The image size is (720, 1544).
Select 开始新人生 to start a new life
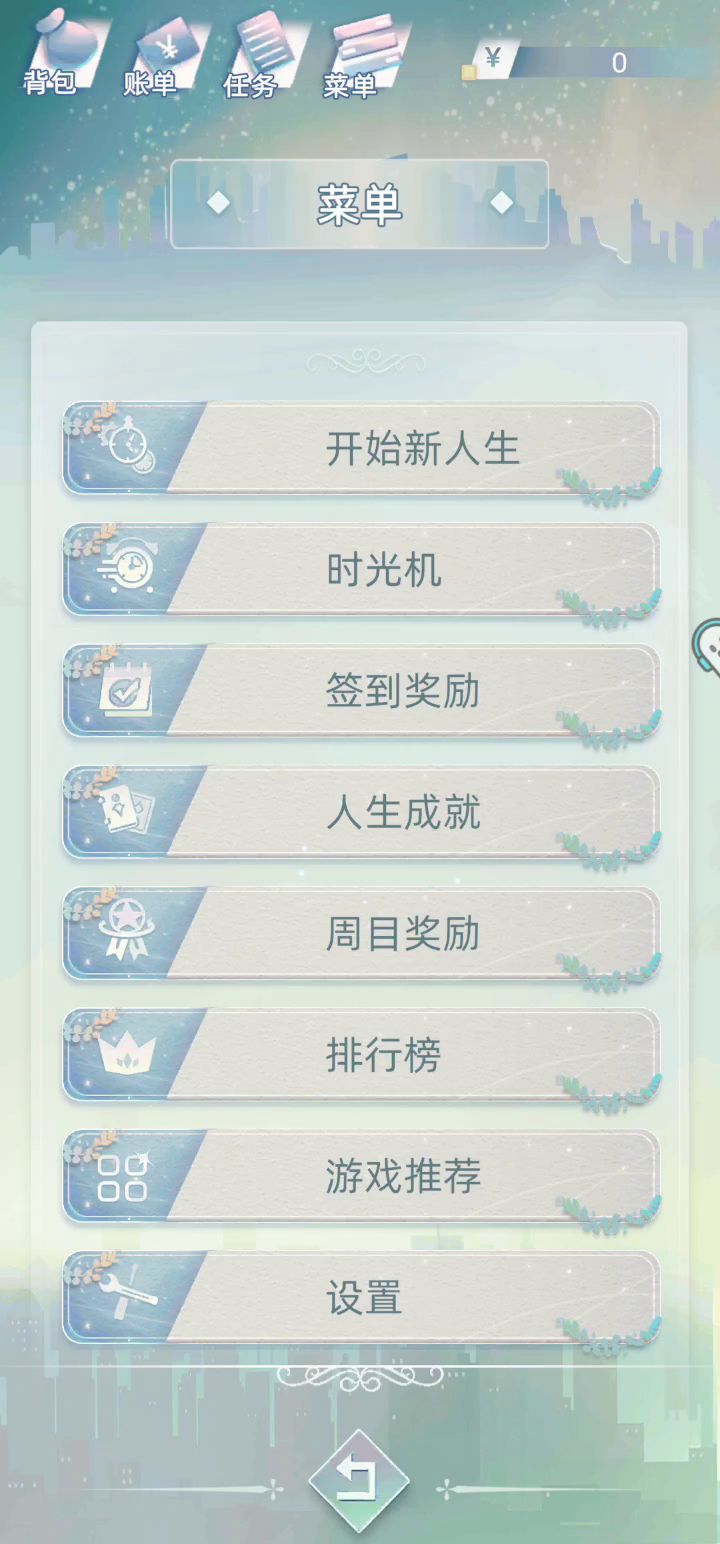[361, 448]
